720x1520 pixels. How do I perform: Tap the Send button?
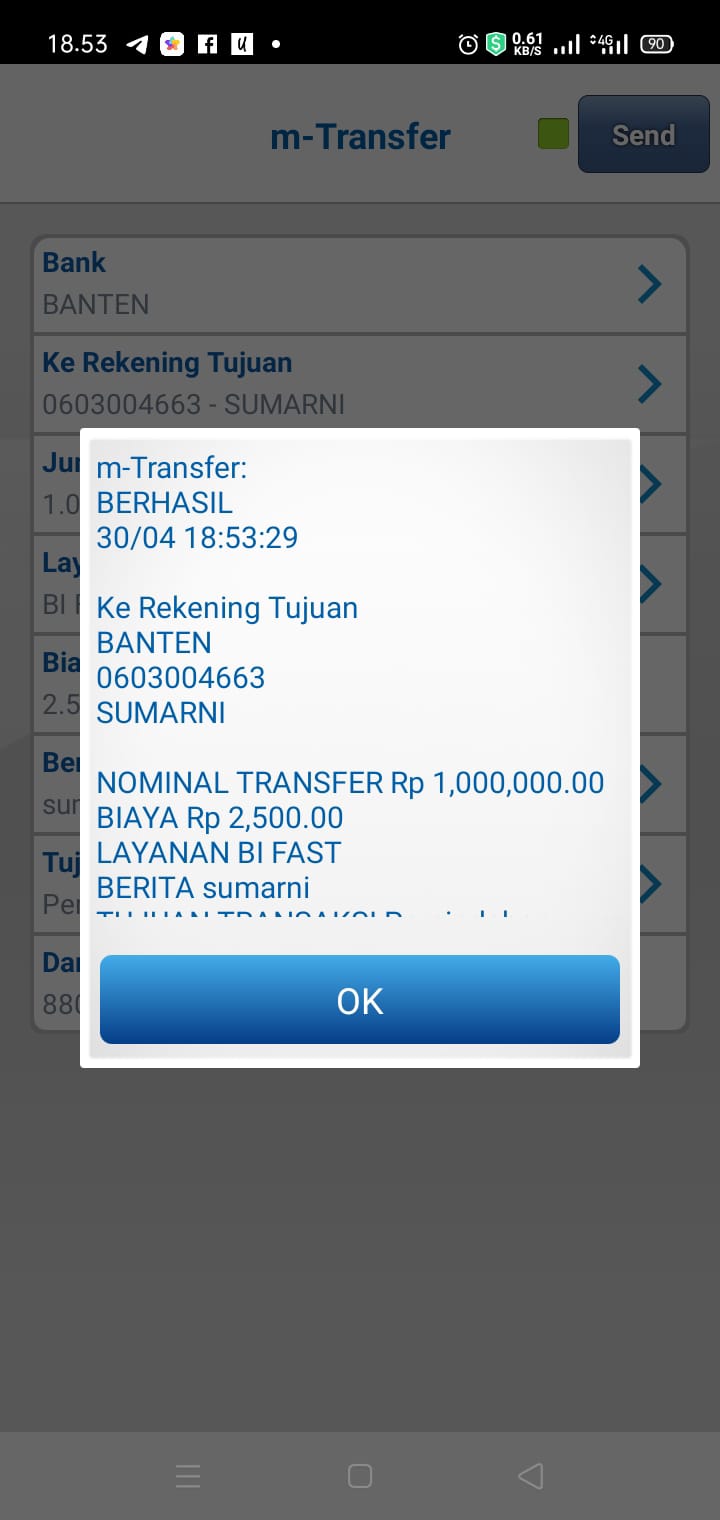coord(643,135)
